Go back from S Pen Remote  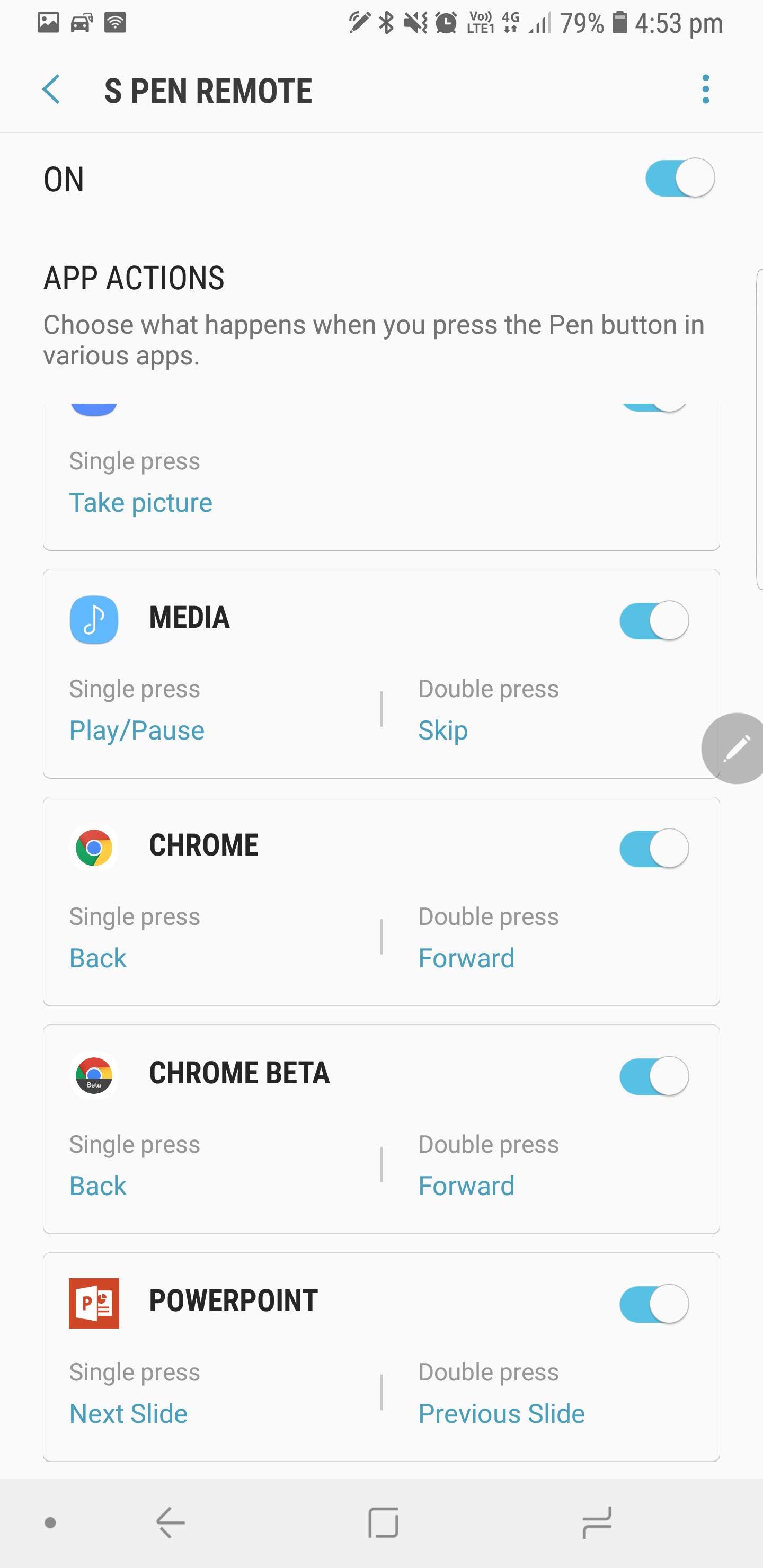coord(51,90)
